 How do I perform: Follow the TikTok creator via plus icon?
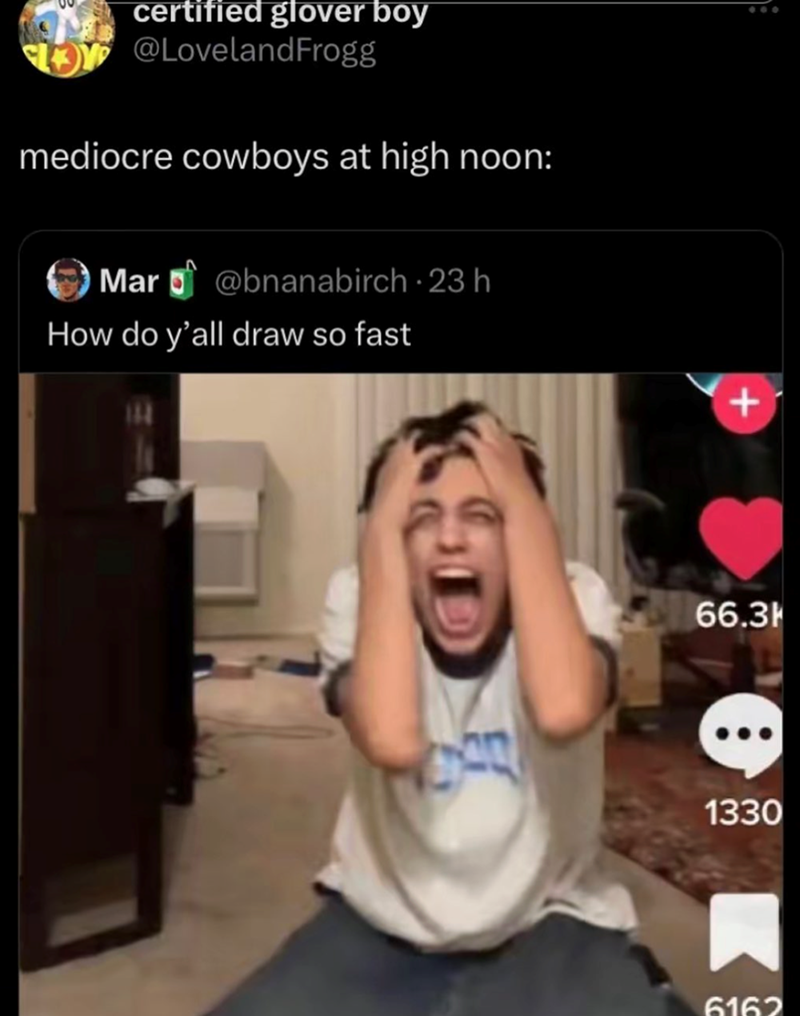(744, 403)
